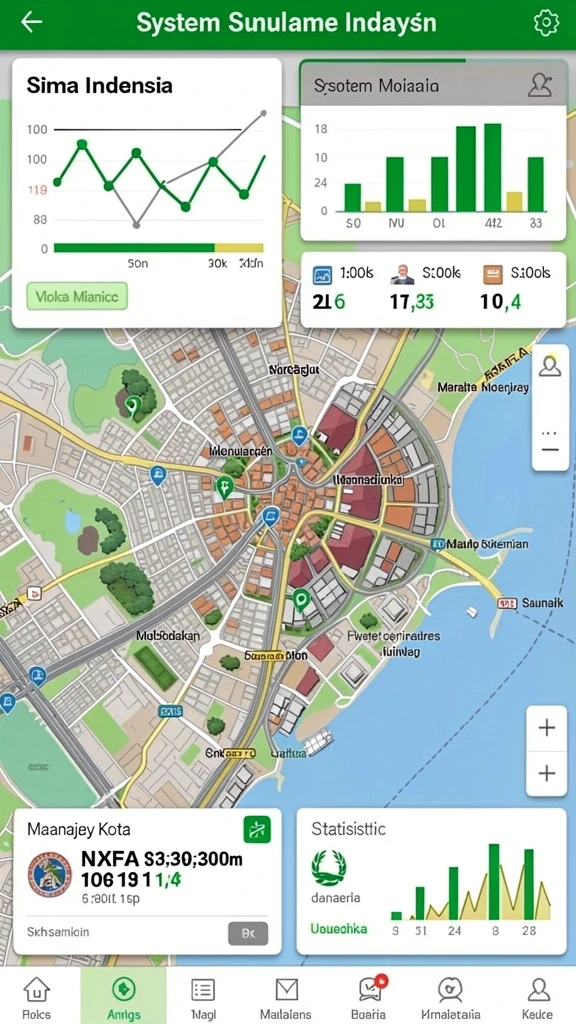576x1024 pixels.
Task: Tap the blue map pin near Menuiacaen
Action: coord(299,436)
